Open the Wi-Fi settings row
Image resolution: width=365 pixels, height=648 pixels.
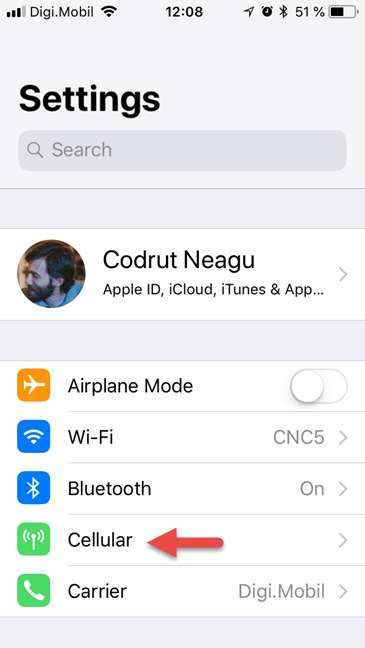[x=182, y=437]
